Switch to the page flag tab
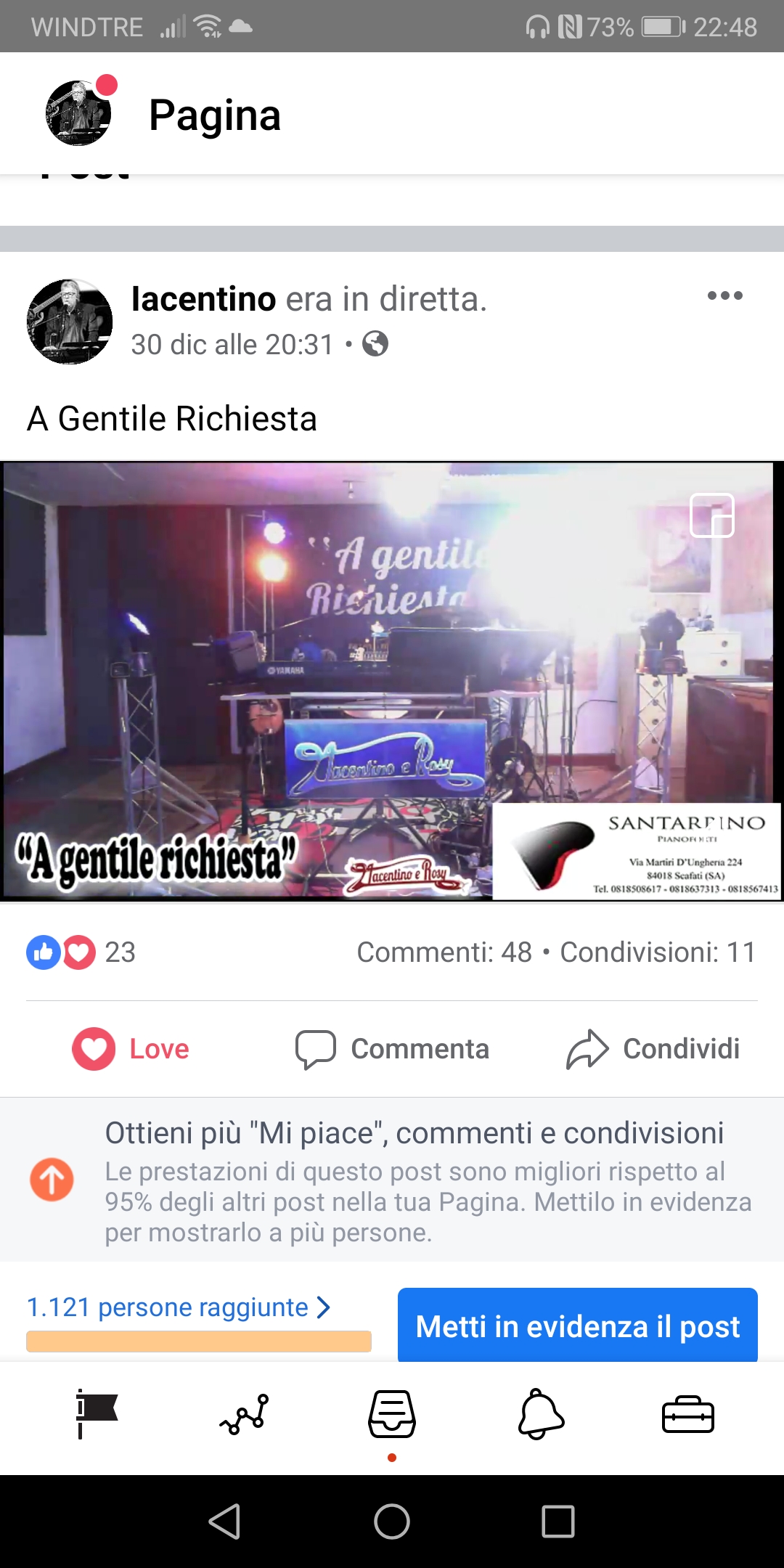This screenshot has height=1568, width=784. click(x=97, y=1414)
